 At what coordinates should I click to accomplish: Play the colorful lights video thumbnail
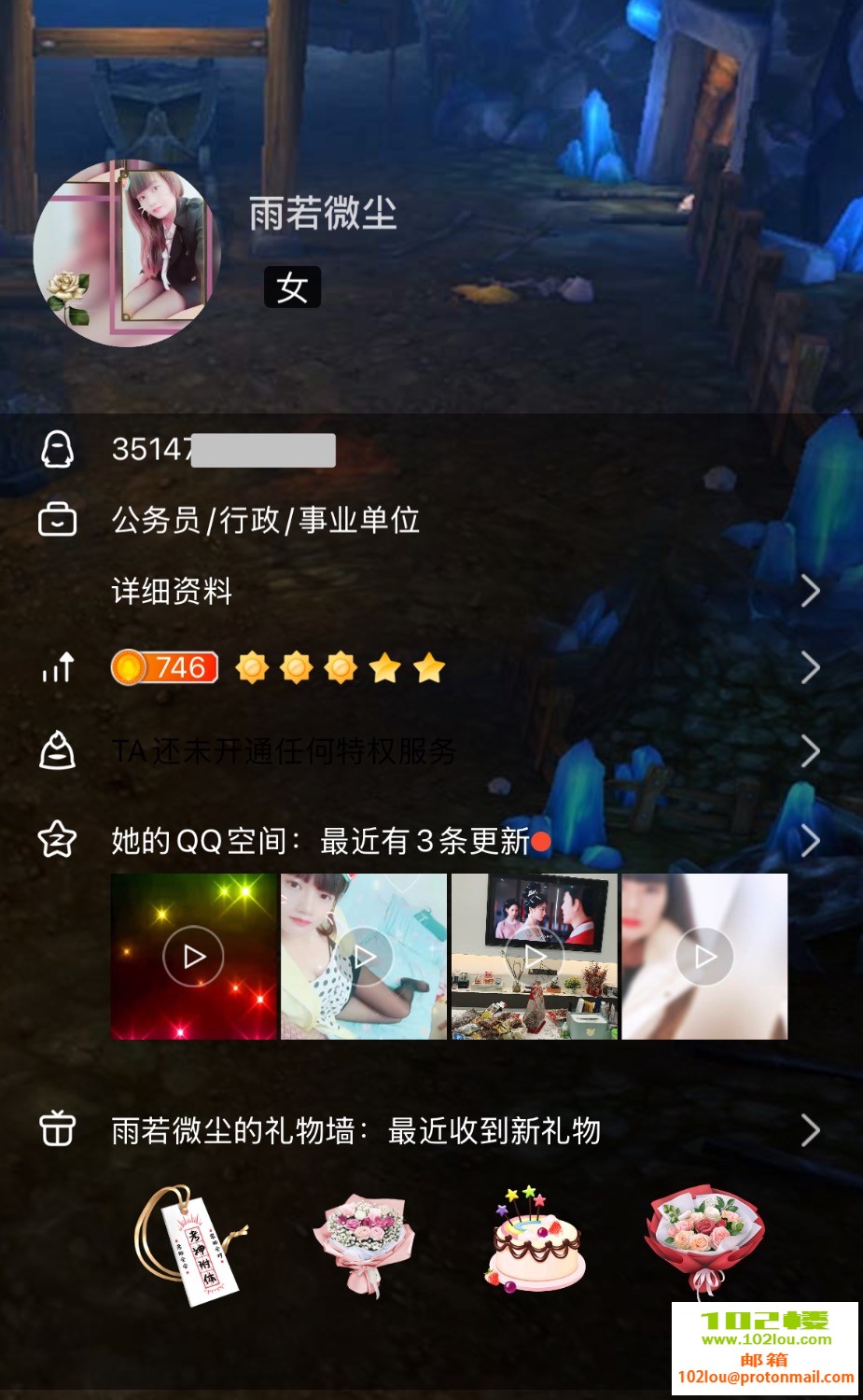(x=193, y=957)
